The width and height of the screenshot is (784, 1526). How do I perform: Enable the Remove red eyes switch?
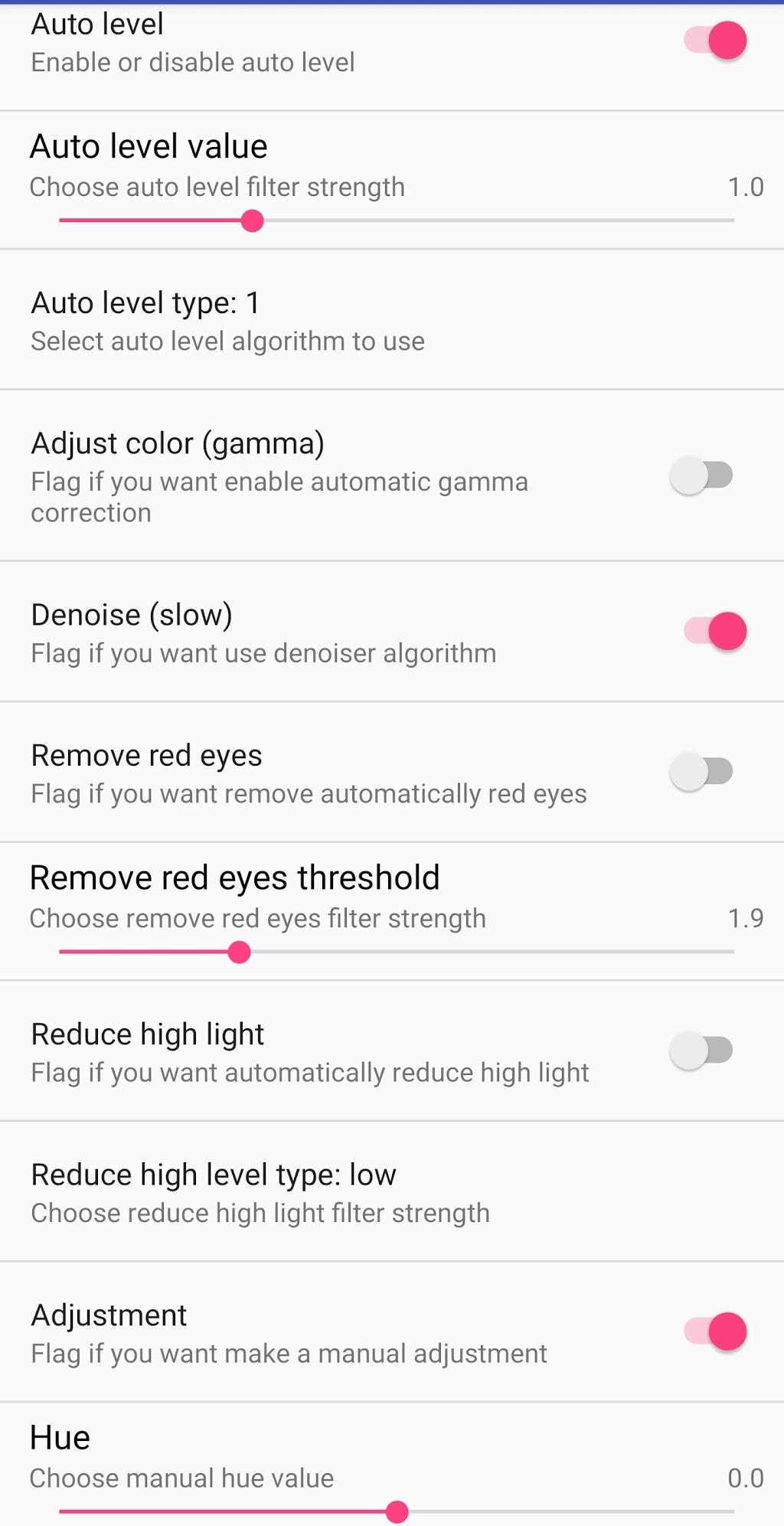701,772
